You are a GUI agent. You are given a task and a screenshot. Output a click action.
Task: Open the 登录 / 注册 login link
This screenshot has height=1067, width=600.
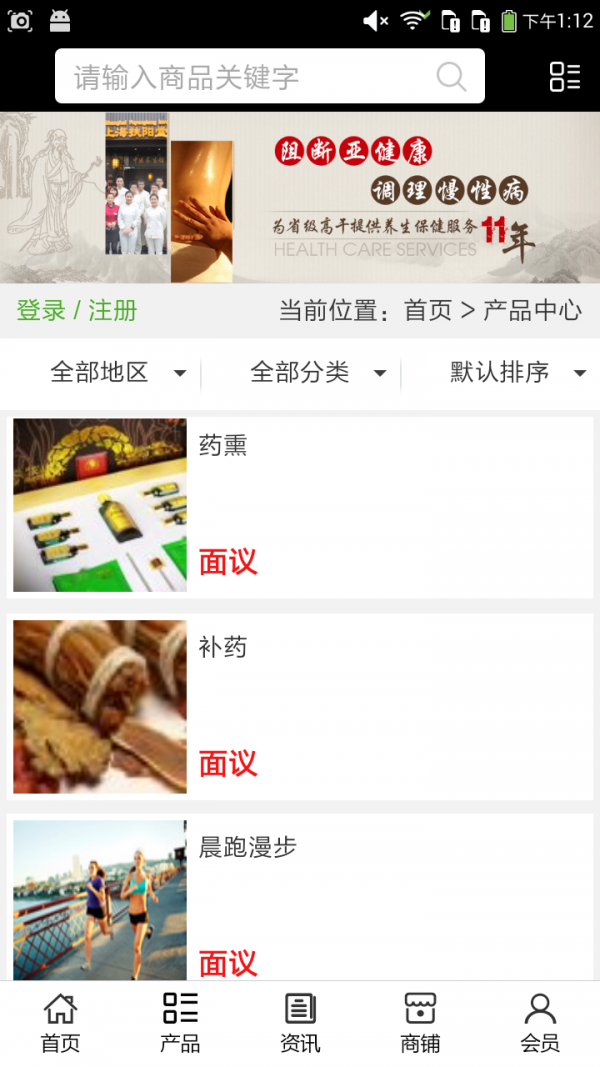pos(77,310)
